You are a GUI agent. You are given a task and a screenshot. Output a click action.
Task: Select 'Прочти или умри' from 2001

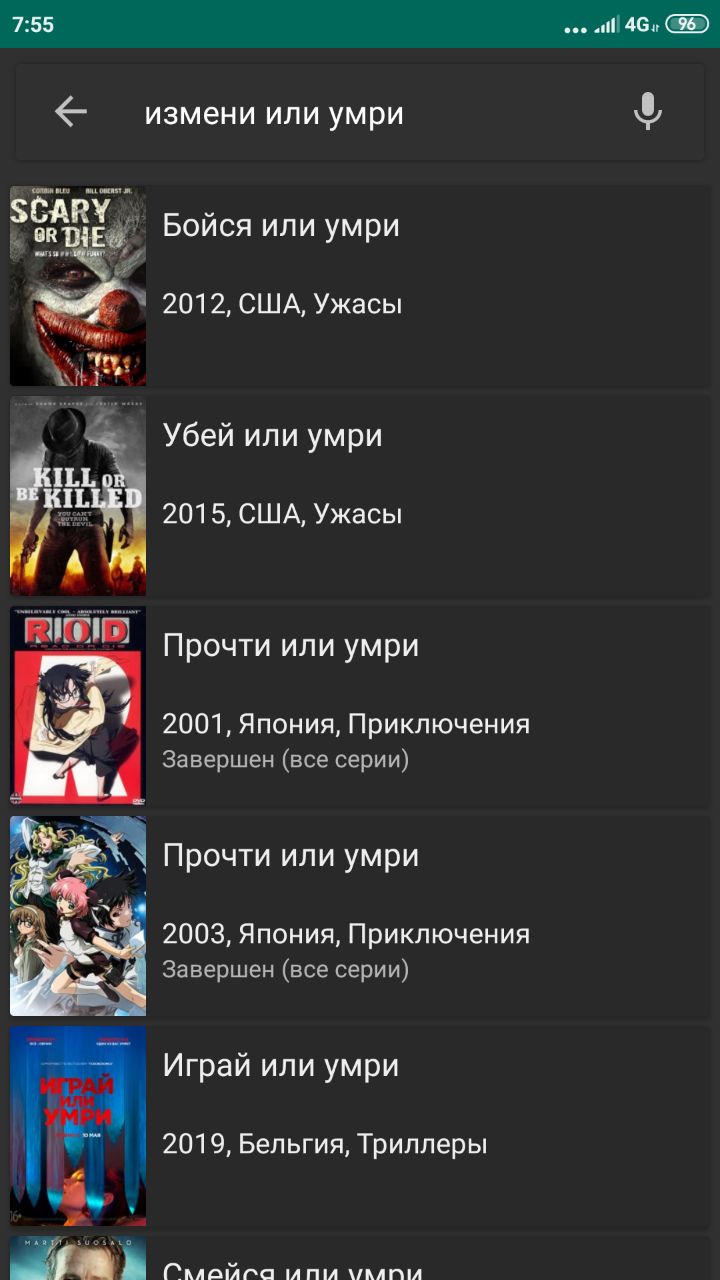[x=360, y=706]
